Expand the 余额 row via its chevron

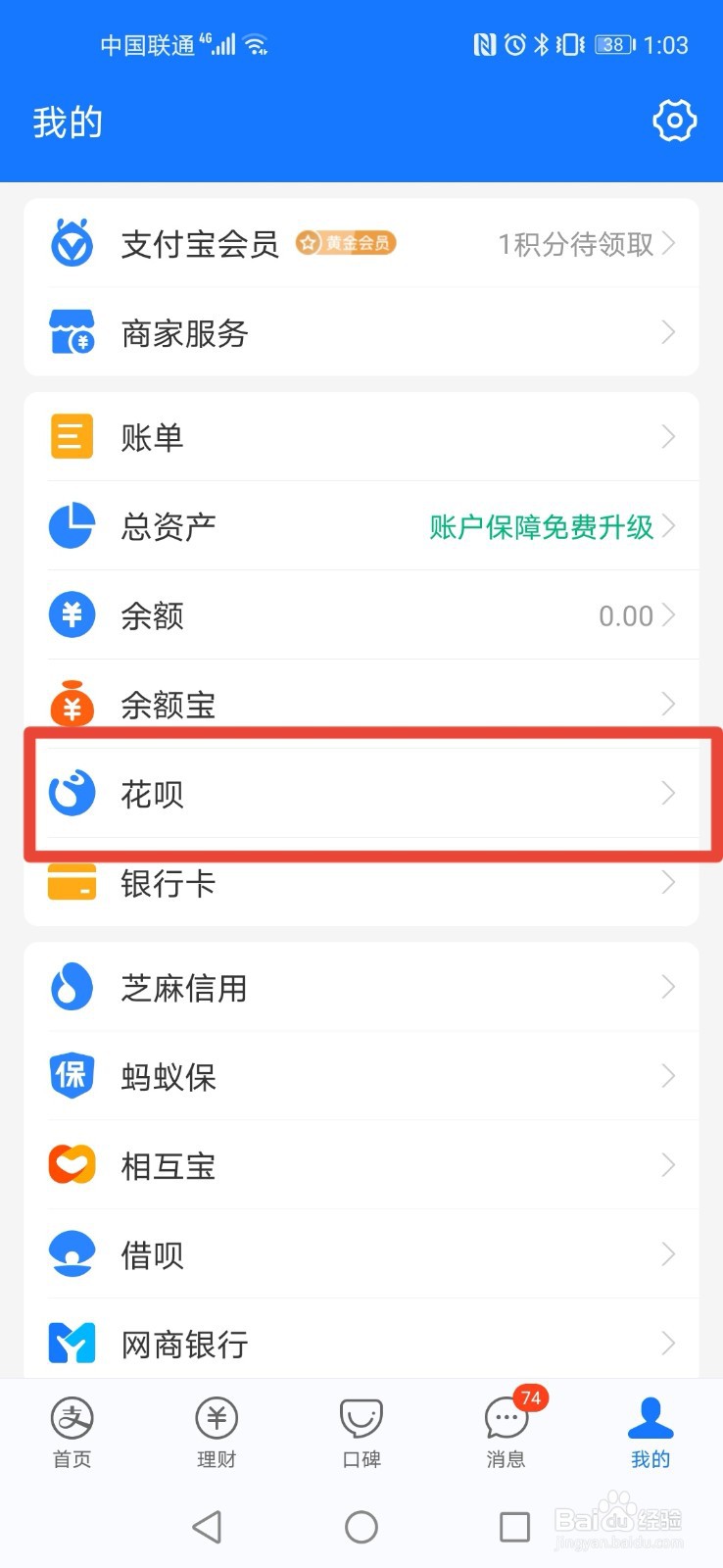[669, 614]
